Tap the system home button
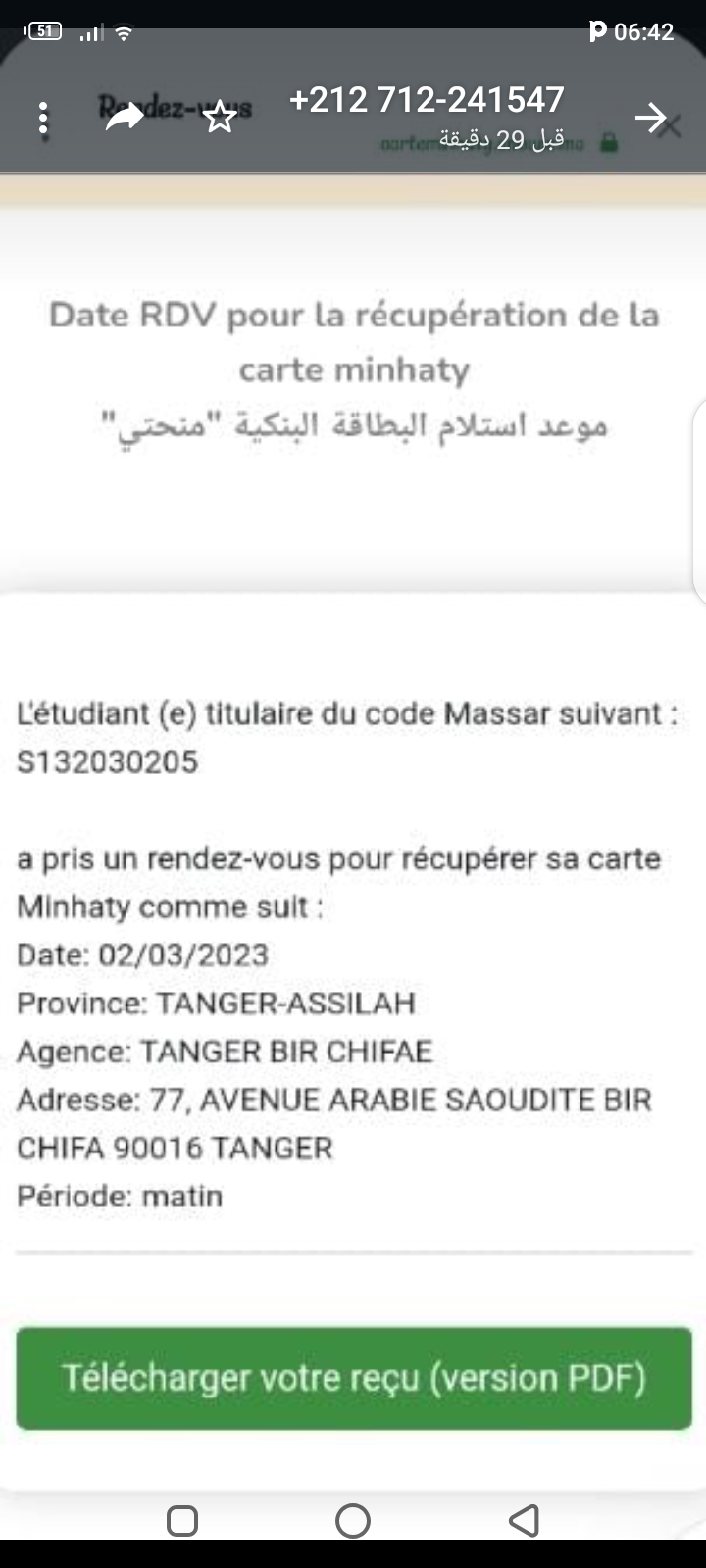This screenshot has width=706, height=1568. tap(353, 1521)
